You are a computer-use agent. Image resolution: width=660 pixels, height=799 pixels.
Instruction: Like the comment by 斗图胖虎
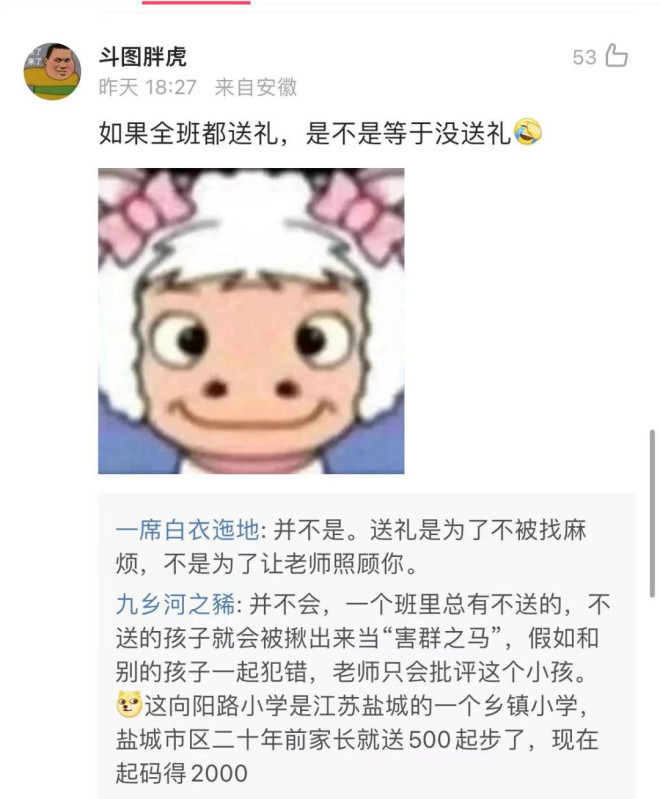point(617,57)
